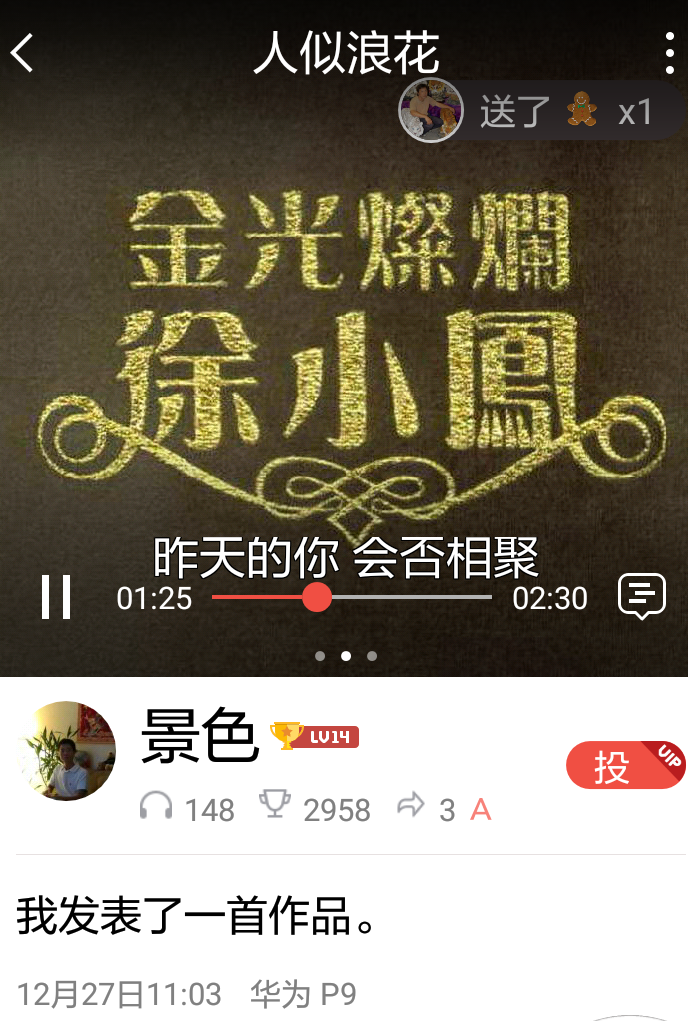Open the lyrics/comment bubble icon

pos(642,597)
